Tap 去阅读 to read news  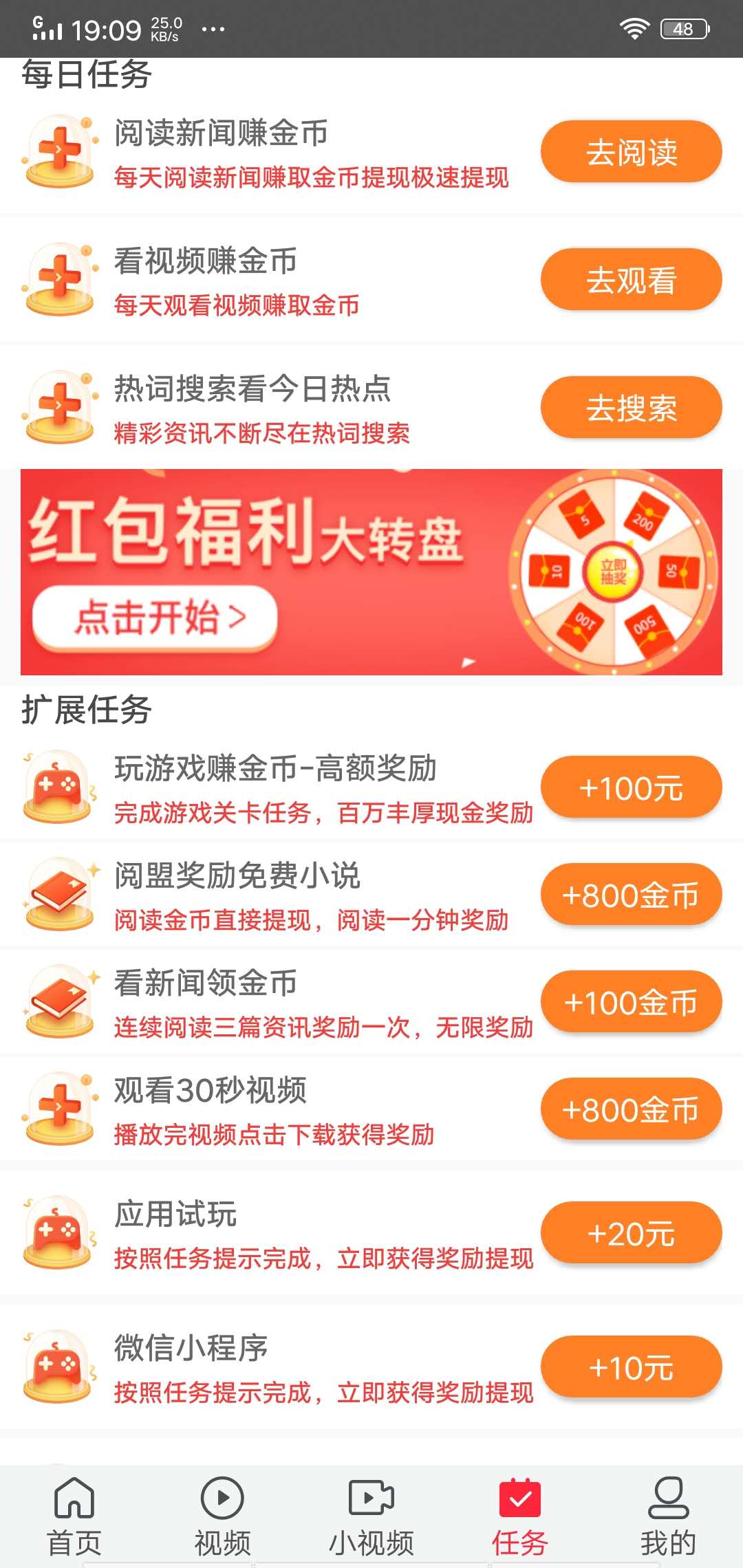(x=630, y=151)
